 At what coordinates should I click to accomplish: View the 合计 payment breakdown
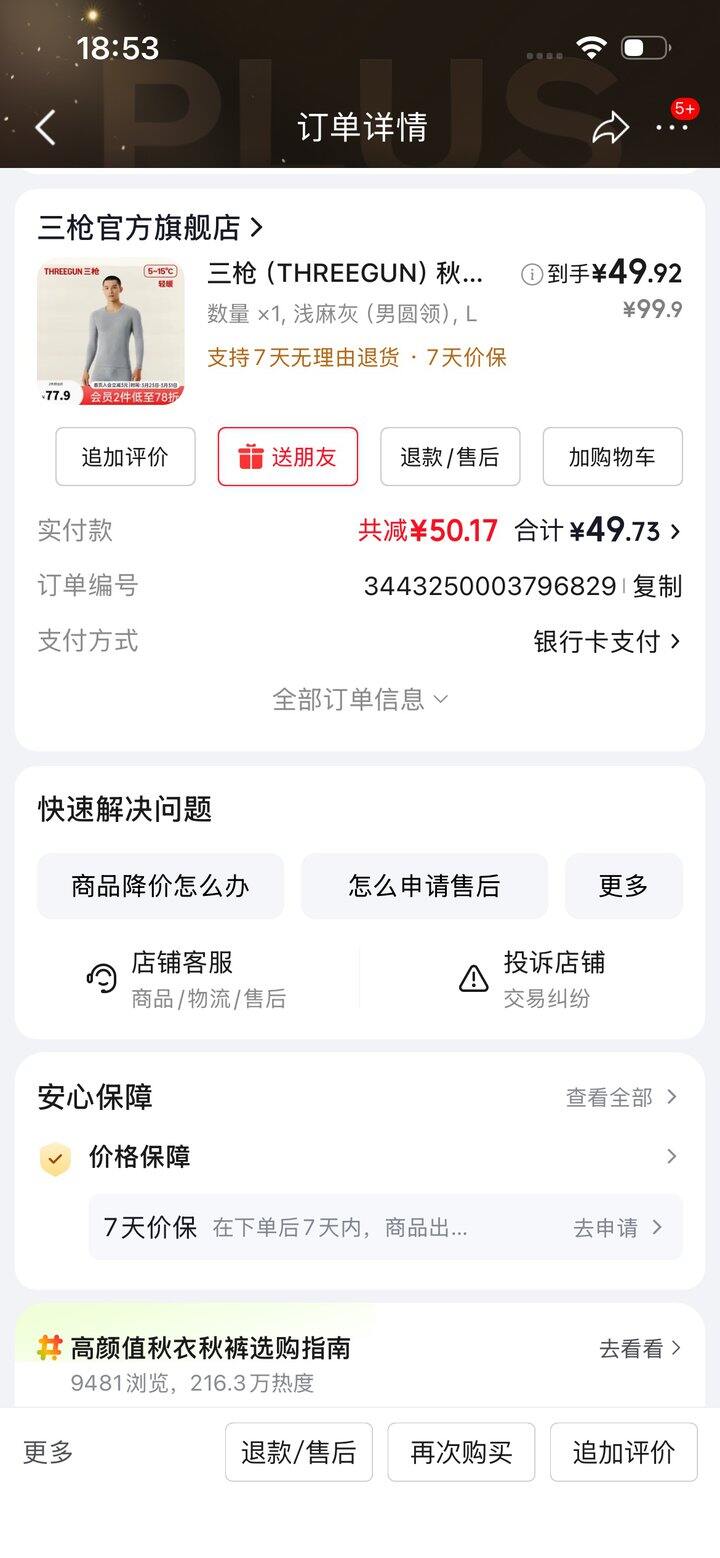pyautogui.click(x=598, y=531)
